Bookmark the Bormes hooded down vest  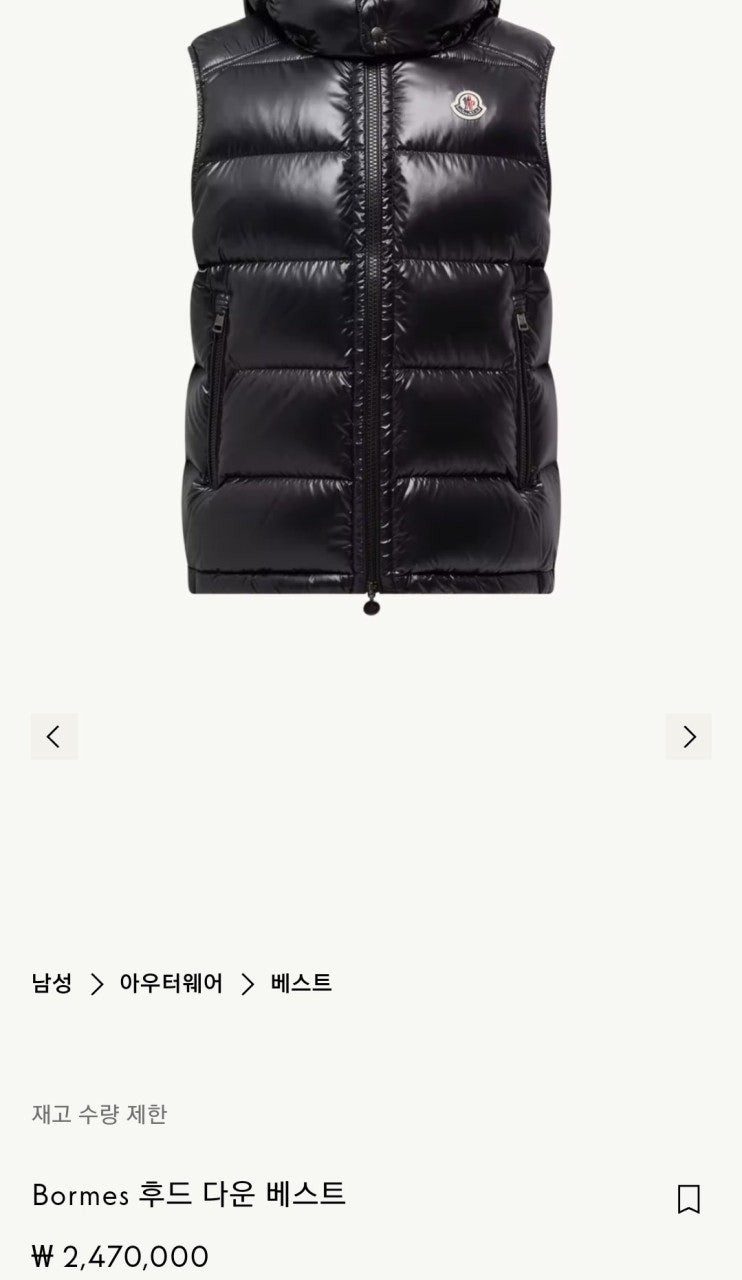click(688, 1198)
